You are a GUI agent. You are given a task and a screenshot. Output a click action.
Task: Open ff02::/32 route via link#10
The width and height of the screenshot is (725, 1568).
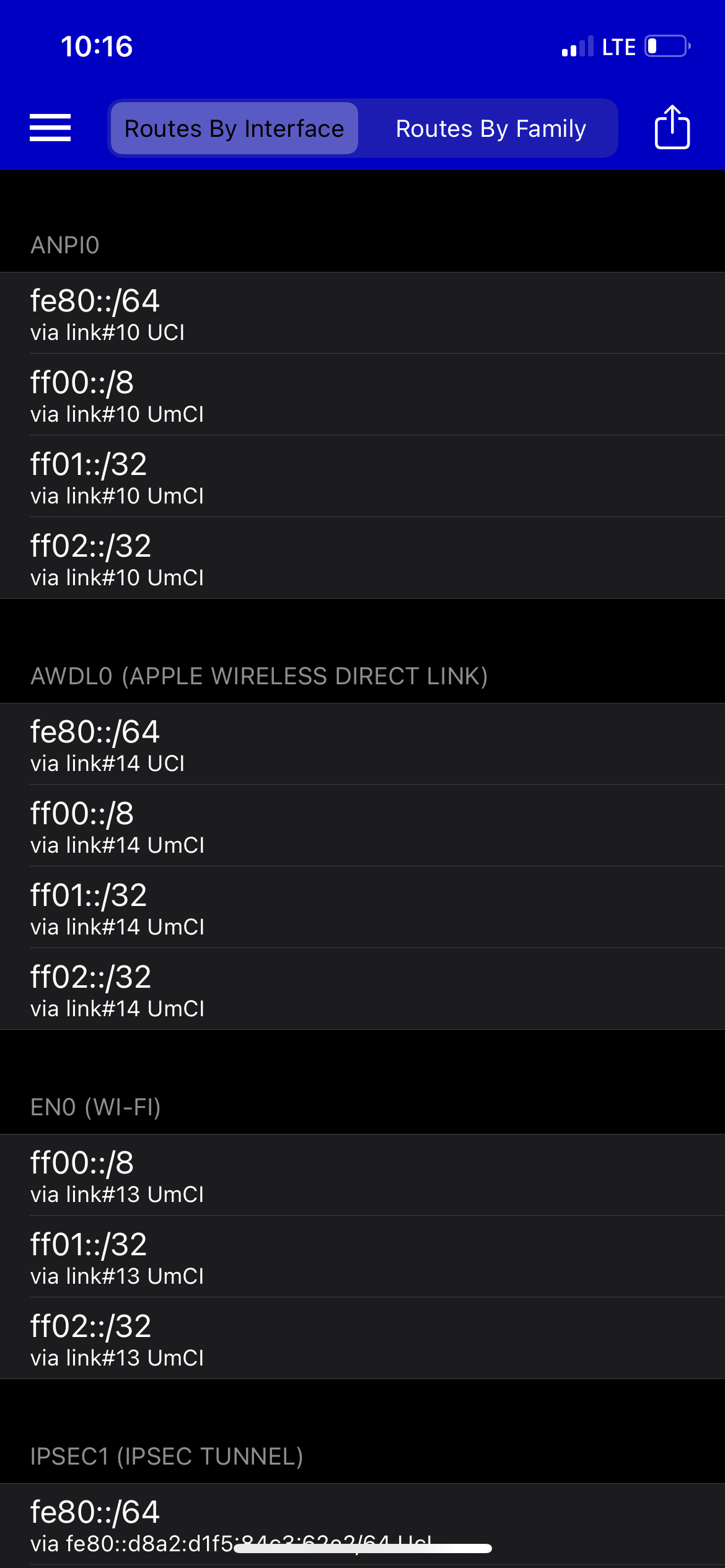click(362, 558)
